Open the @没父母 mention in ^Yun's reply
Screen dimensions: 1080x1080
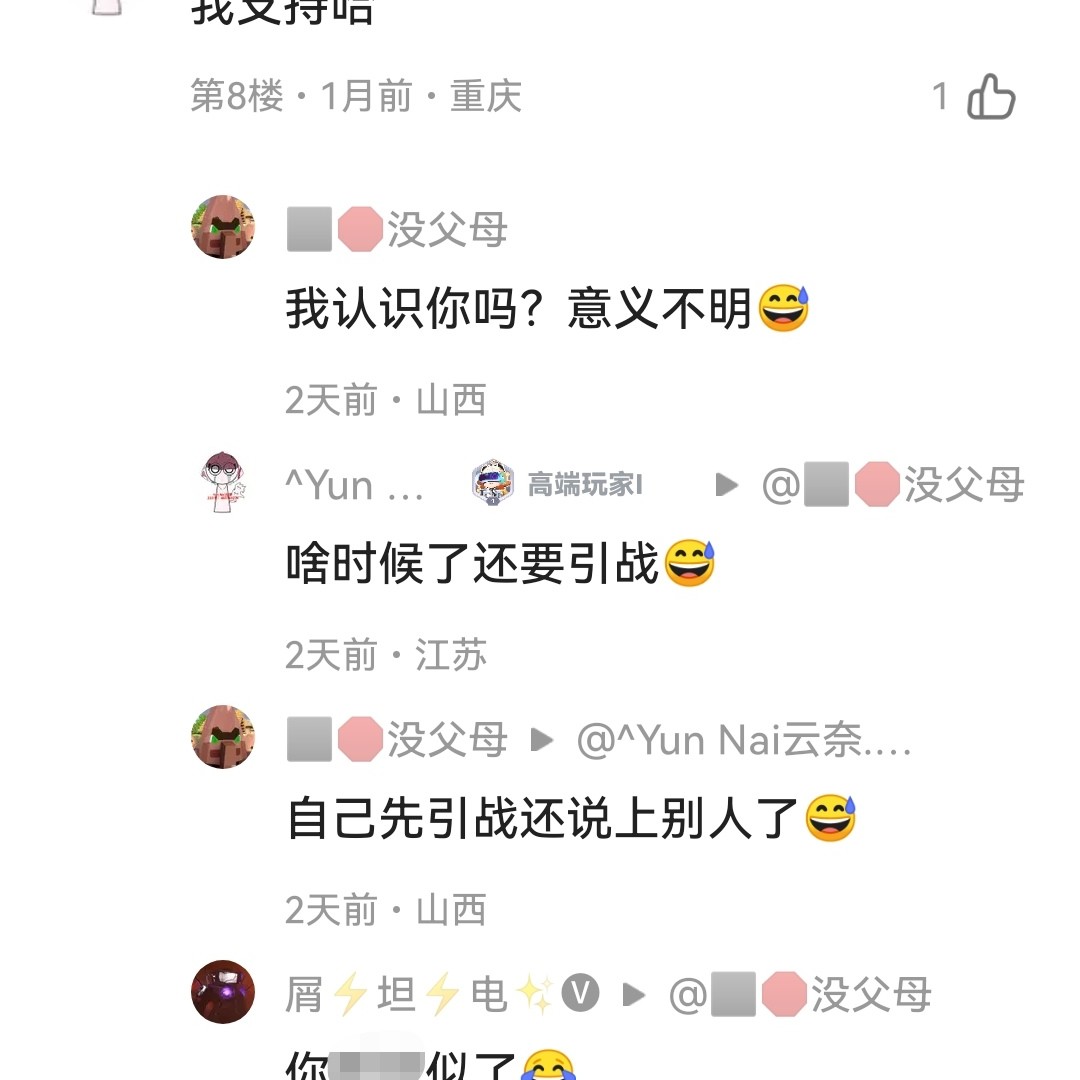[893, 486]
